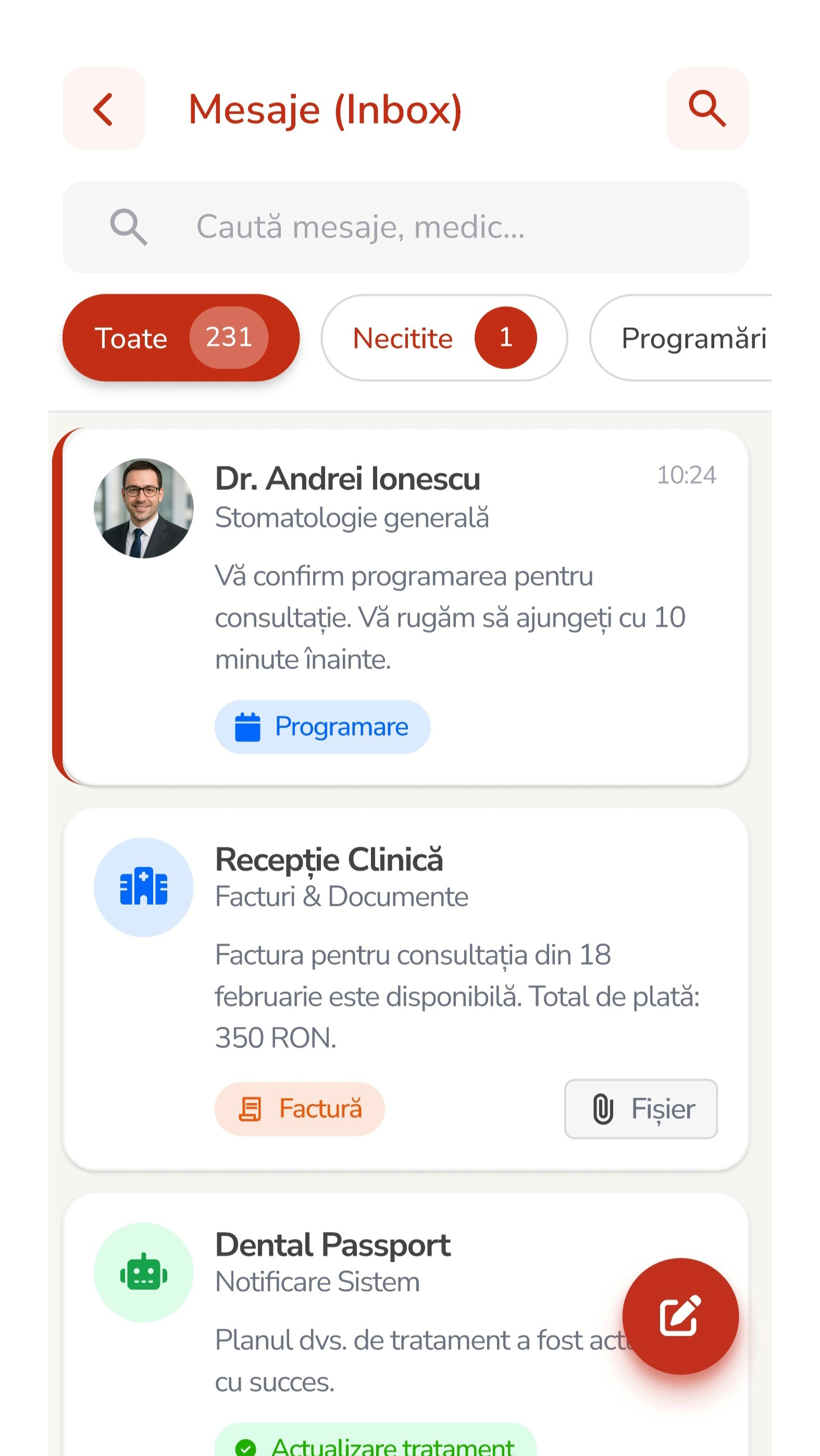Select the blue calendar Programare icon

coord(247,727)
